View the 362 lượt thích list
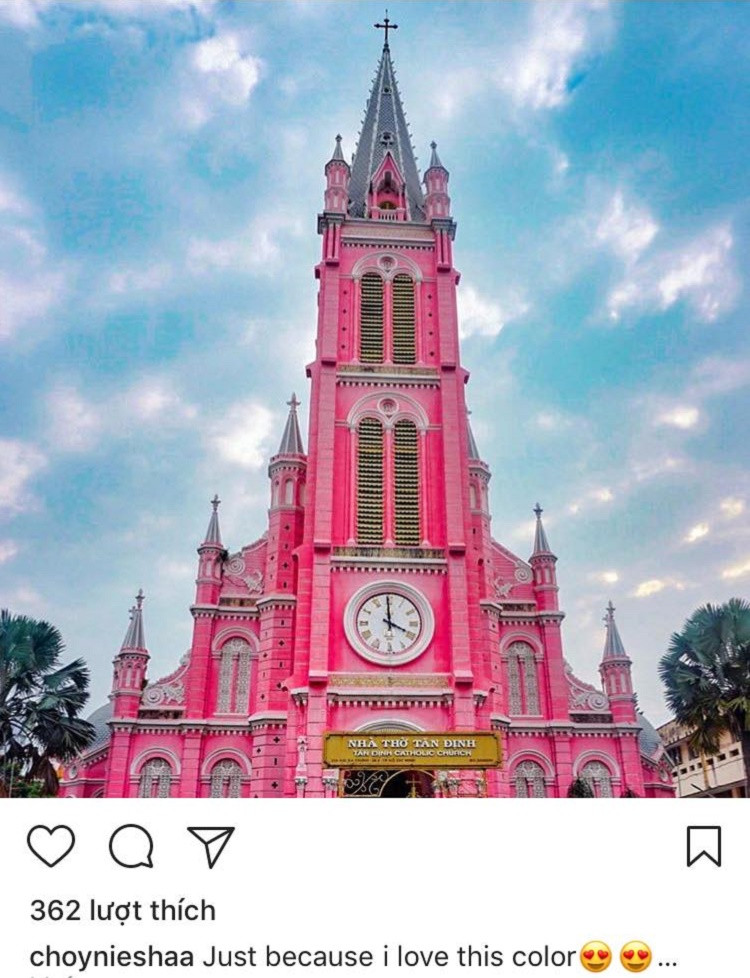The width and height of the screenshot is (750, 978). [122, 910]
